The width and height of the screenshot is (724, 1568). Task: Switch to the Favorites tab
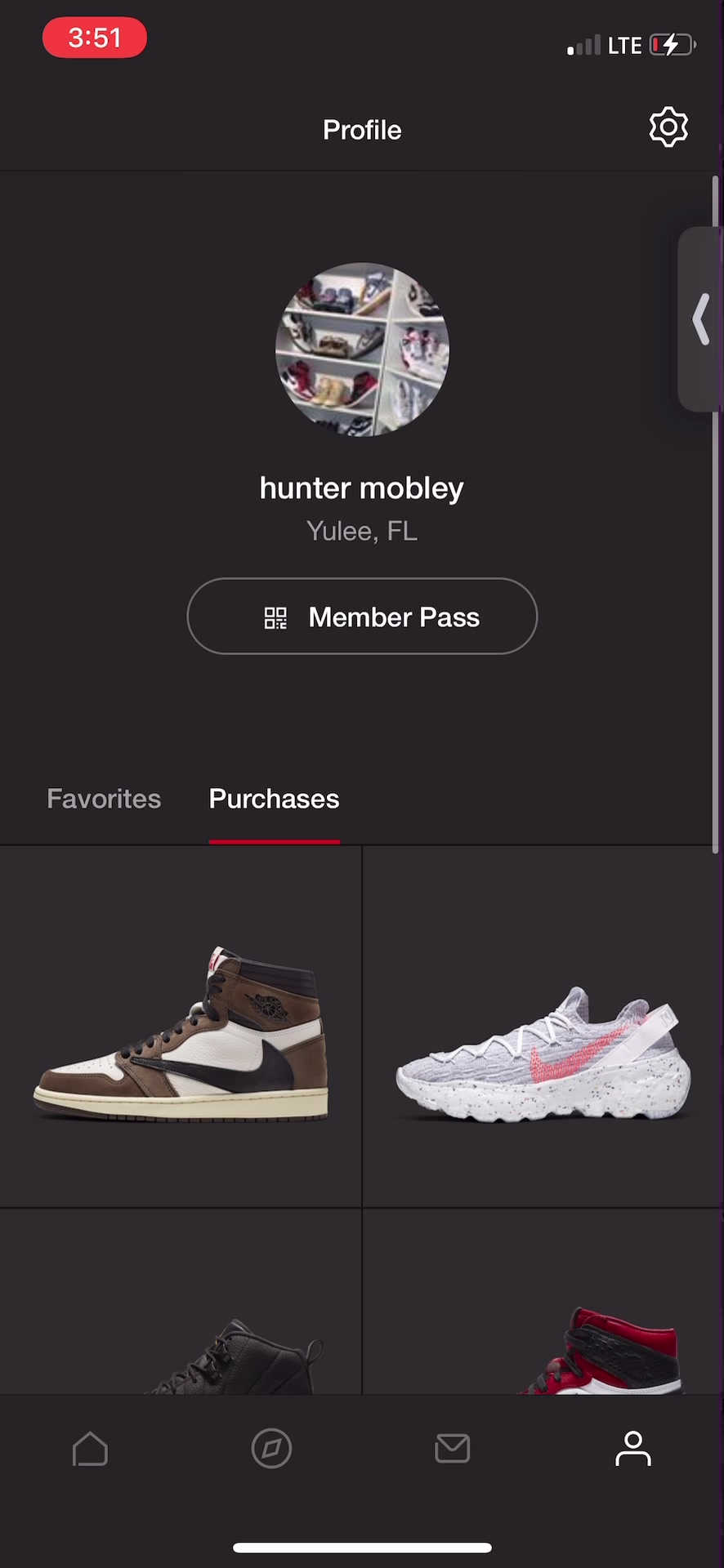click(x=104, y=799)
